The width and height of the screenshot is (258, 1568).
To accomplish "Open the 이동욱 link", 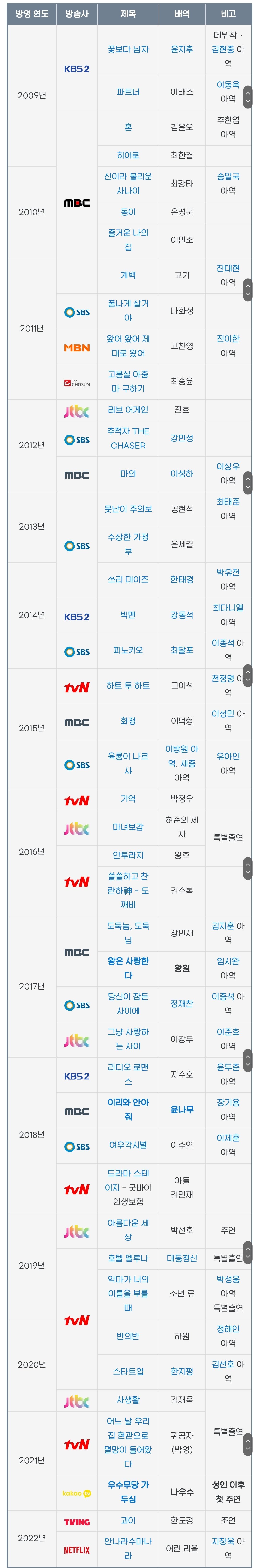I will click(x=228, y=85).
